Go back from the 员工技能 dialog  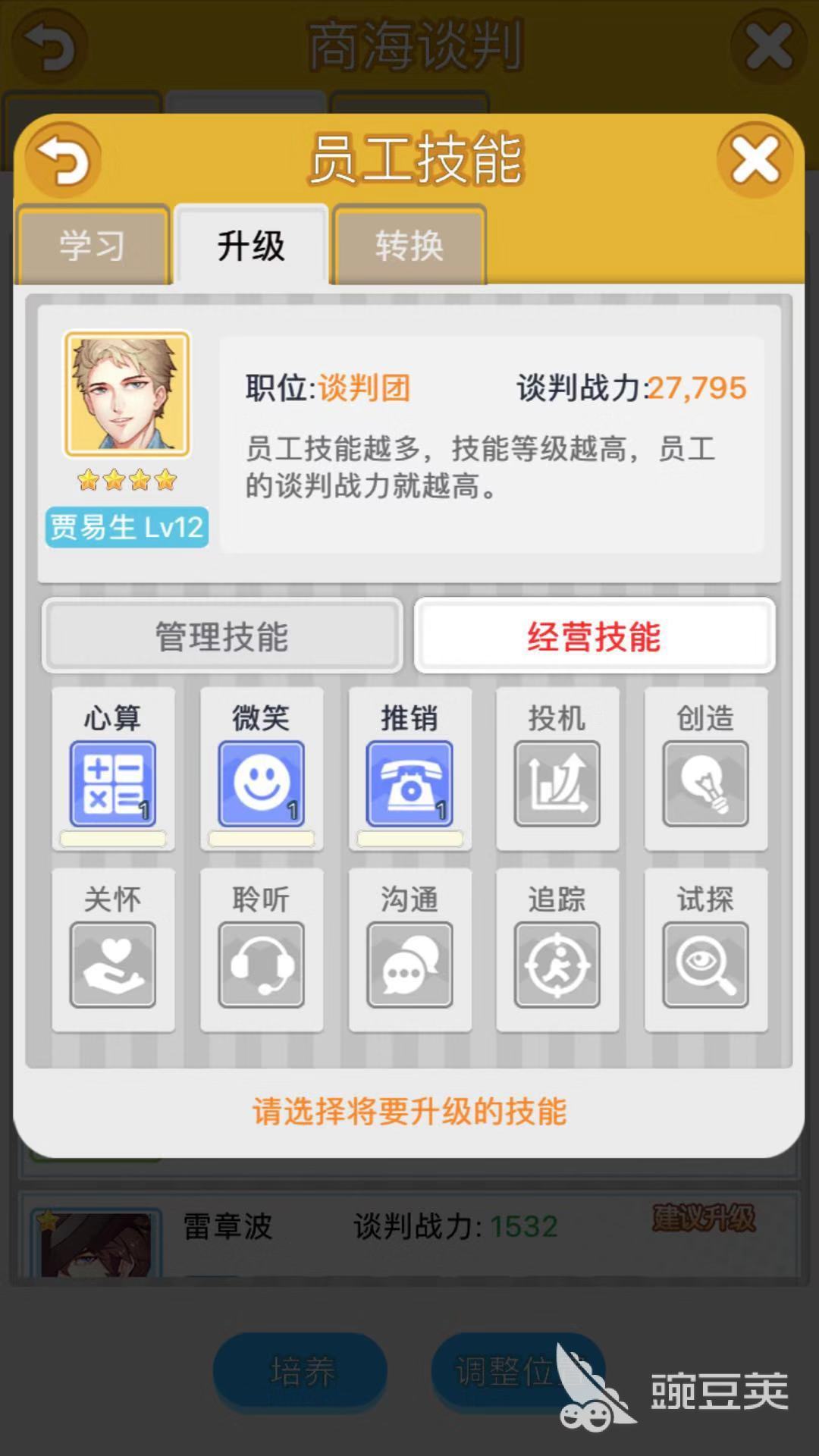tap(64, 160)
